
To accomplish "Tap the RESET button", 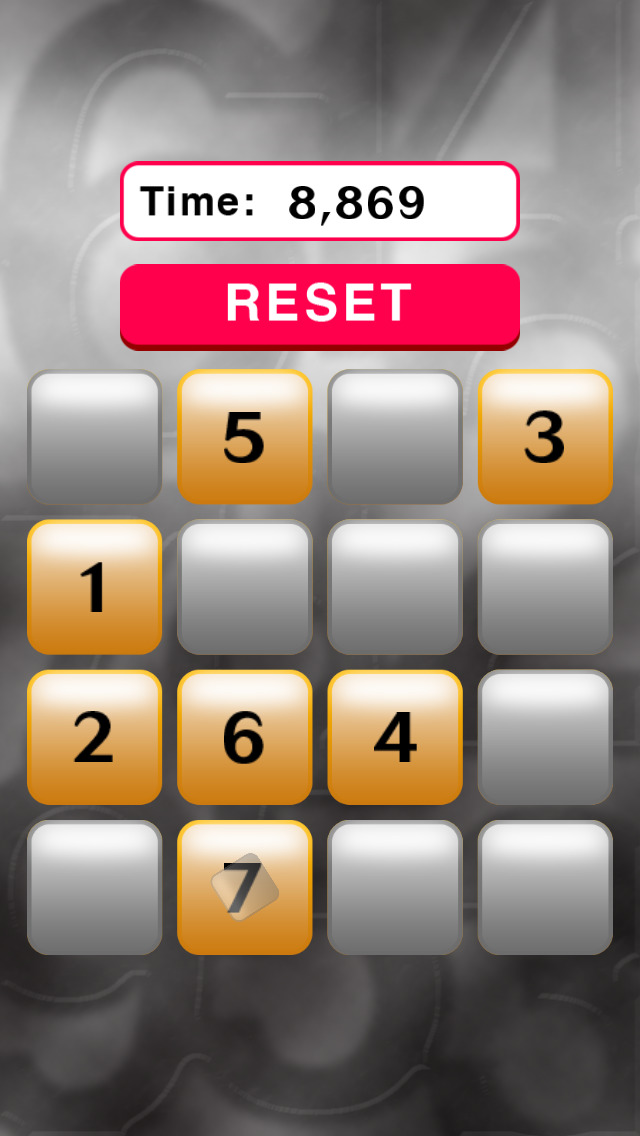I will pos(319,304).
